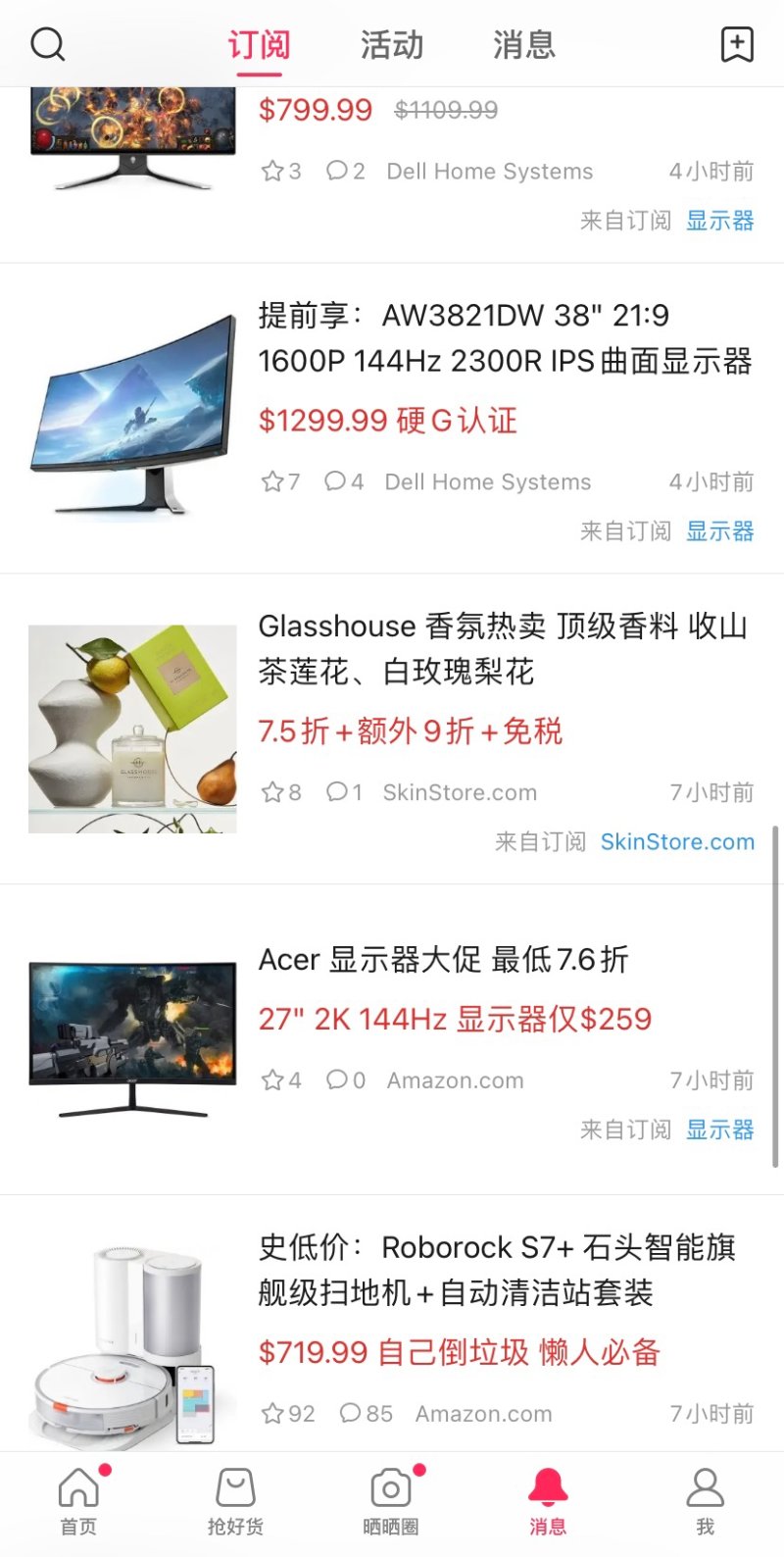Switch to the 晒晒圈 camera tab
The image size is (784, 1557).
[391, 1500]
